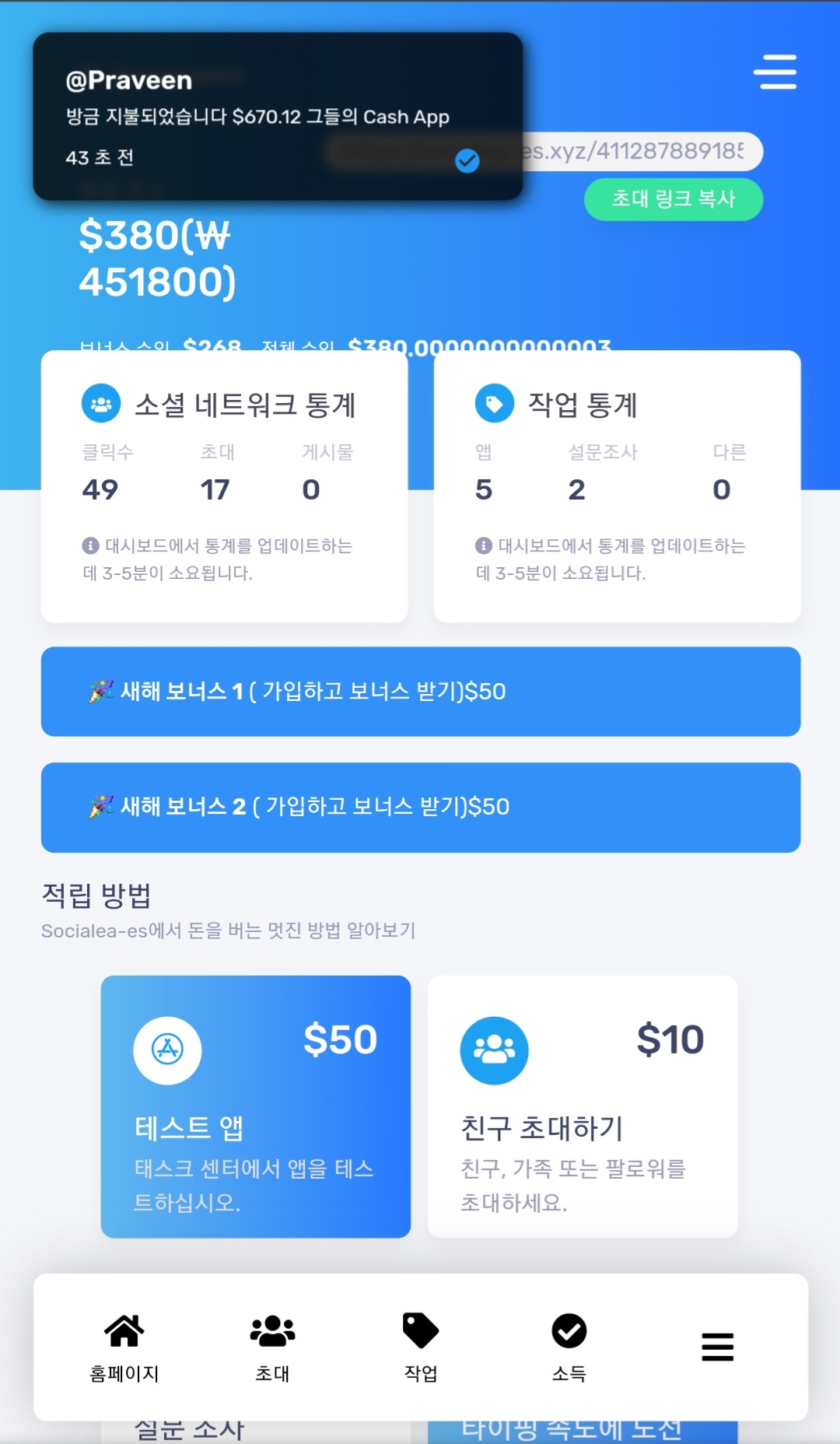Switch to the 소득 tab
840x1444 pixels.
(569, 1348)
